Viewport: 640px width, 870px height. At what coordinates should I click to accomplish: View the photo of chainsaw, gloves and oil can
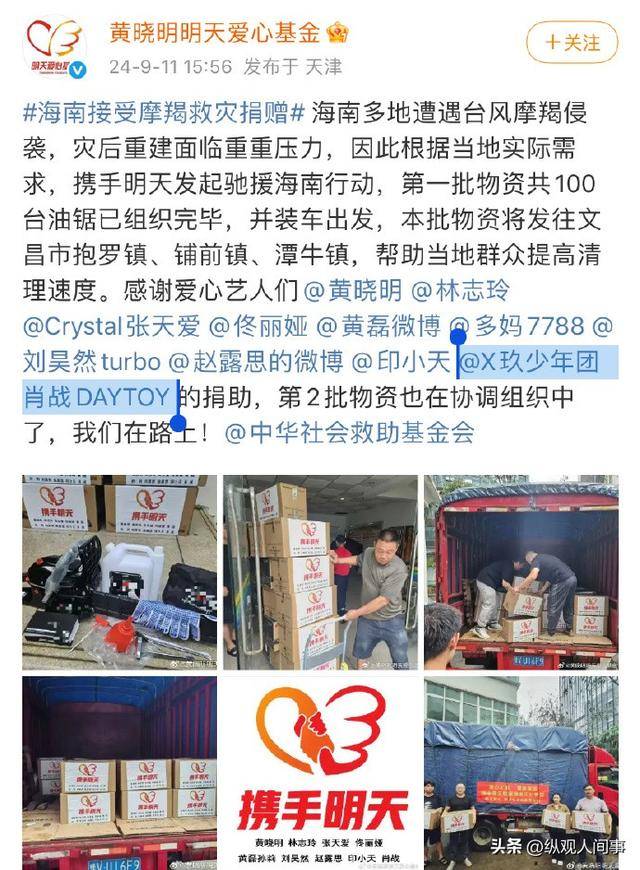(119, 572)
